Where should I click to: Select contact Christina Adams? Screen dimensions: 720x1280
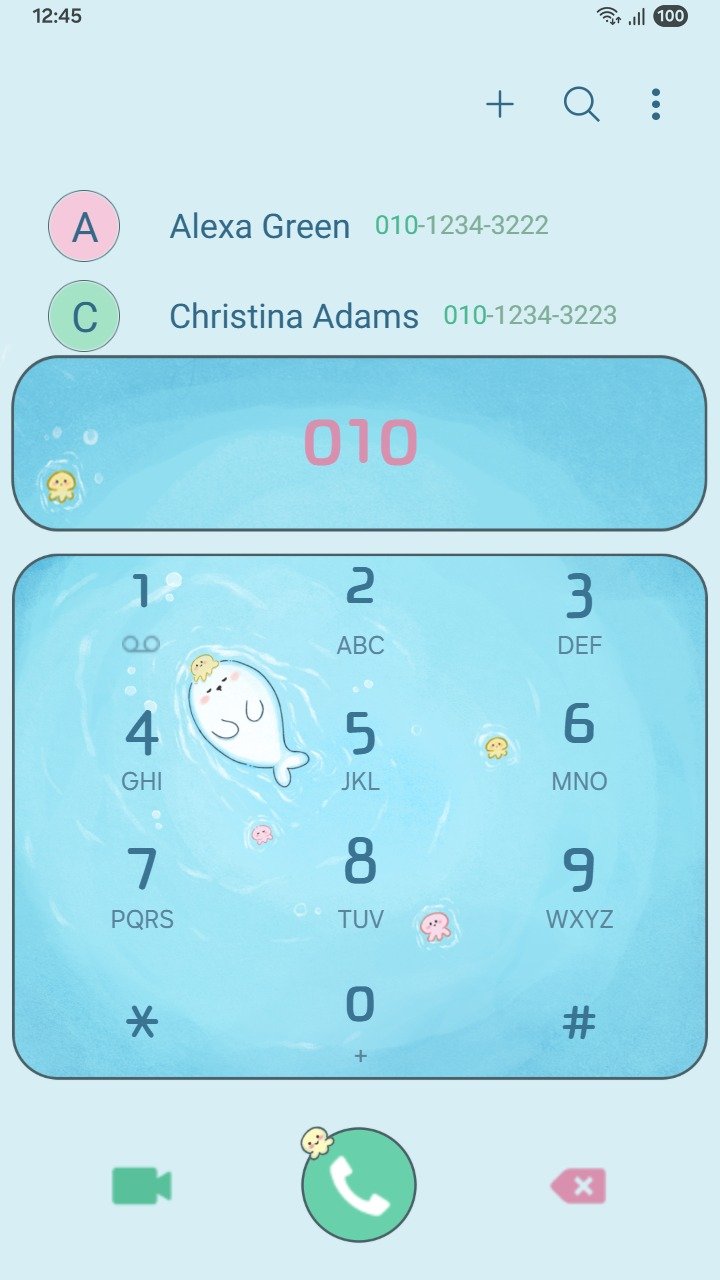click(x=294, y=316)
